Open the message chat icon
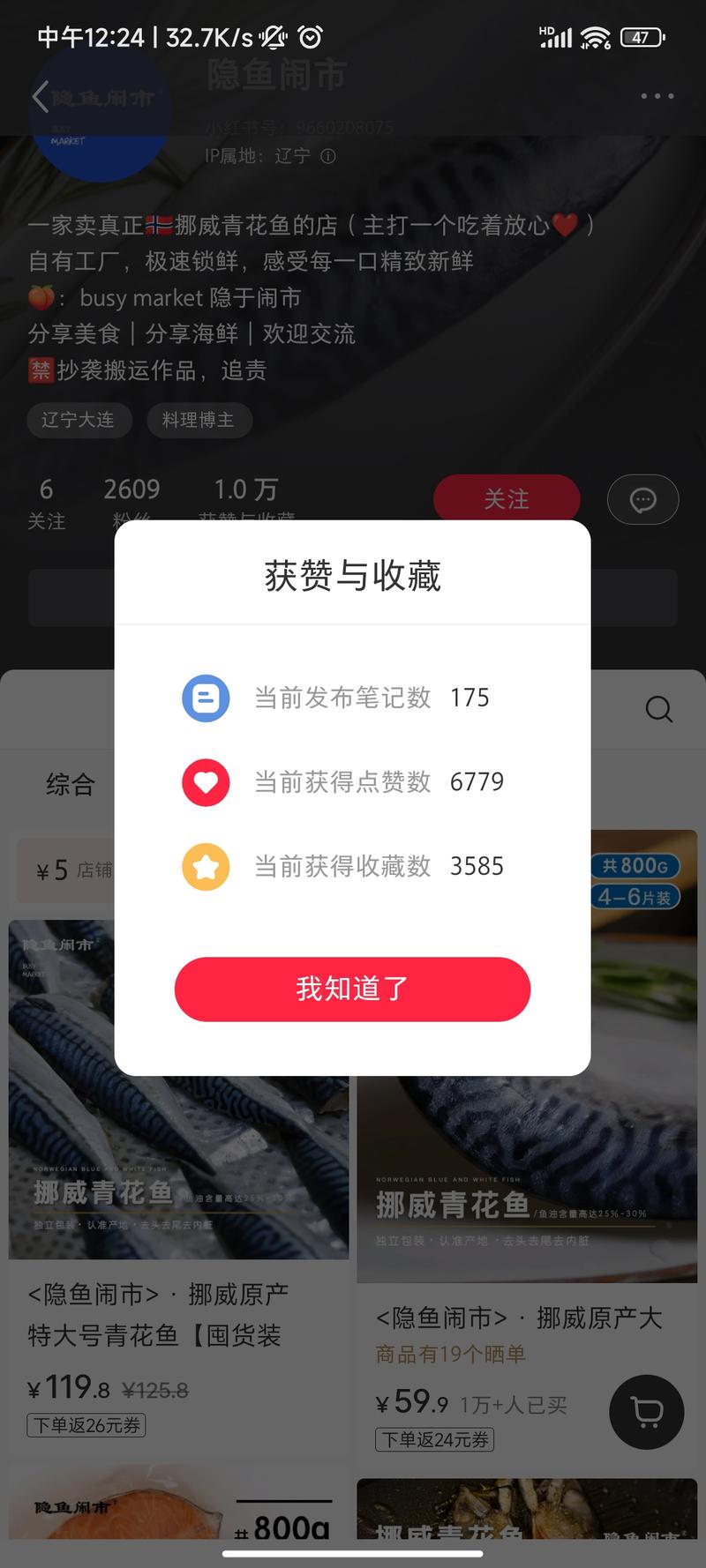Screen dimensions: 706x1568 [x=642, y=500]
